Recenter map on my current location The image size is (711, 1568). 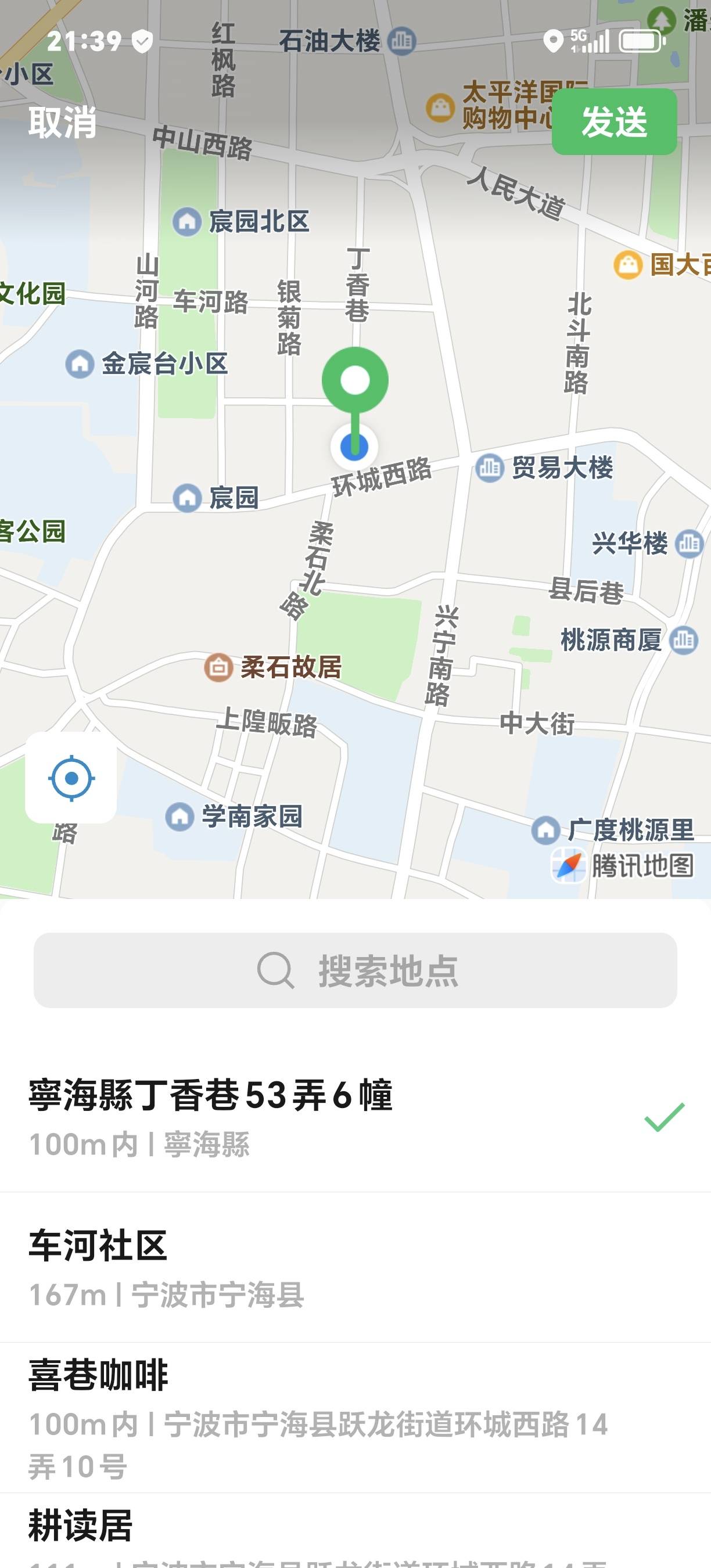tap(71, 777)
